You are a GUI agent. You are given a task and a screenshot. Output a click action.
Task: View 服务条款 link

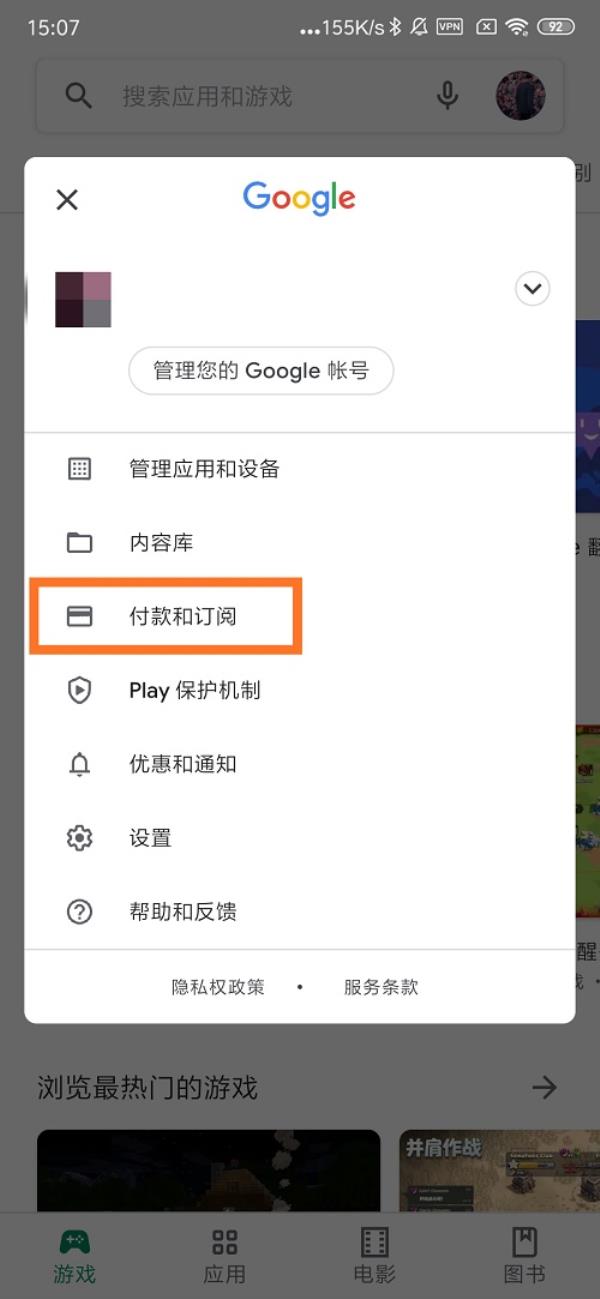pyautogui.click(x=381, y=987)
